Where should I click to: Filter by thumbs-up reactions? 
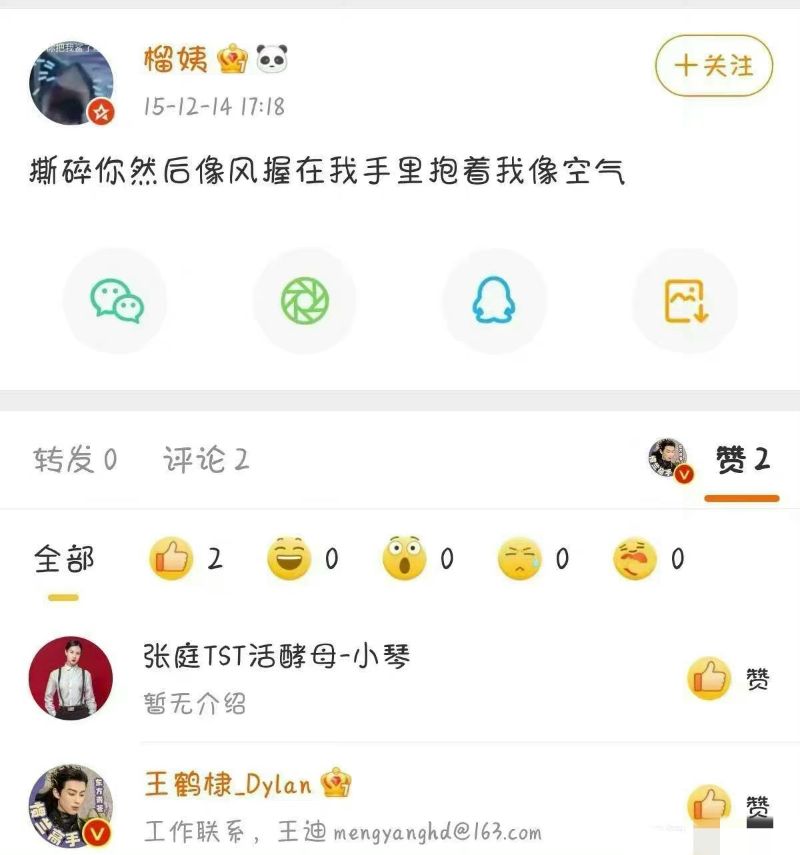[x=185, y=559]
